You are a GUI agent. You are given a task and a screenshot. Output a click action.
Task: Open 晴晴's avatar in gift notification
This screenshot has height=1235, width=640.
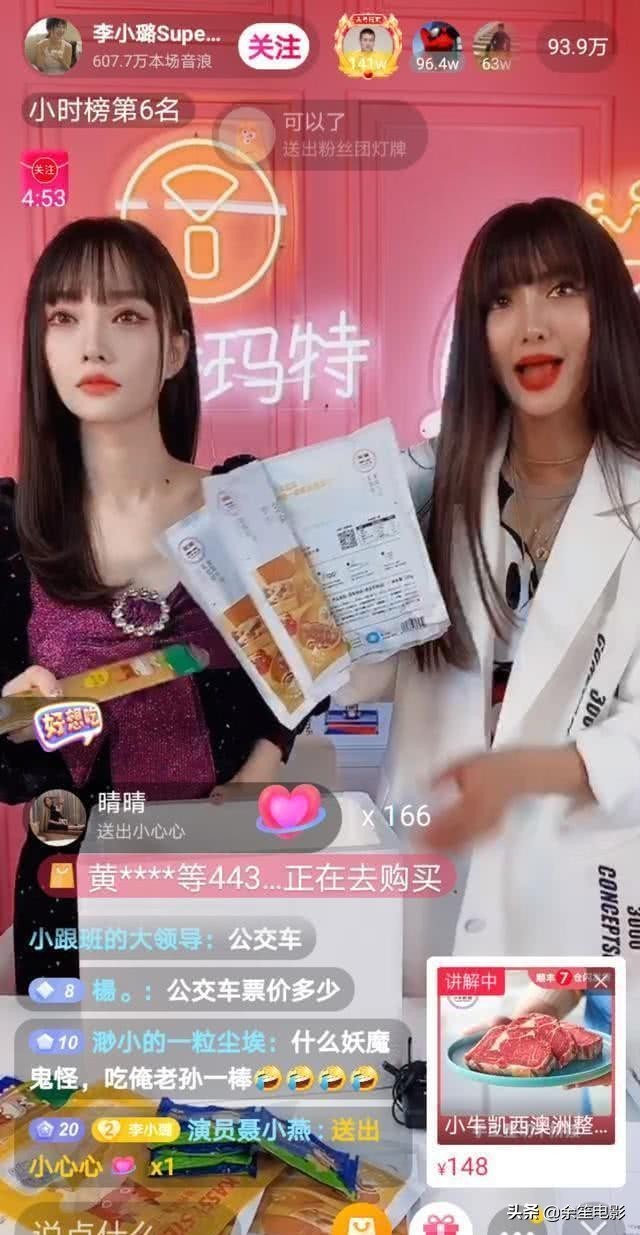57,817
